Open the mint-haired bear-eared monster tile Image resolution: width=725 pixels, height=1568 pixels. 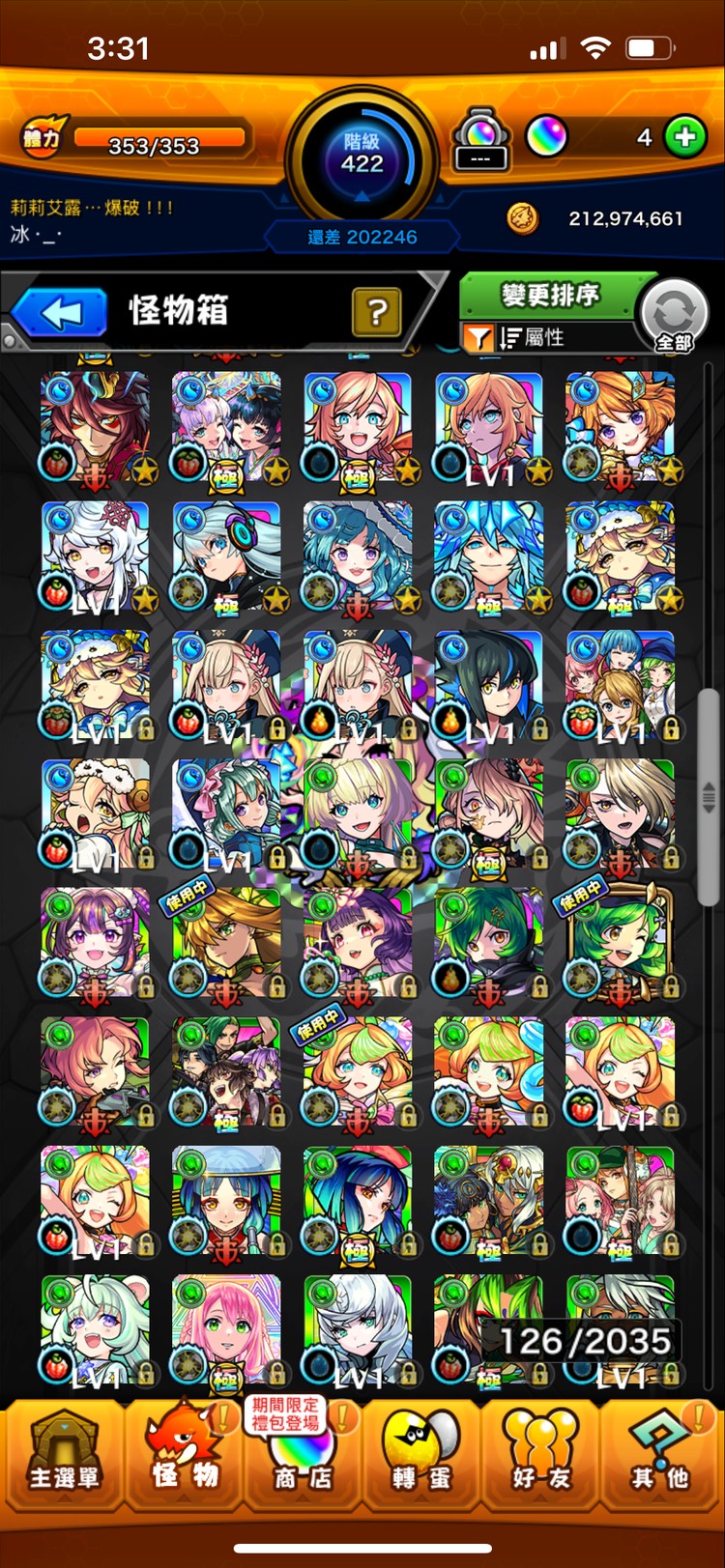95,1329
